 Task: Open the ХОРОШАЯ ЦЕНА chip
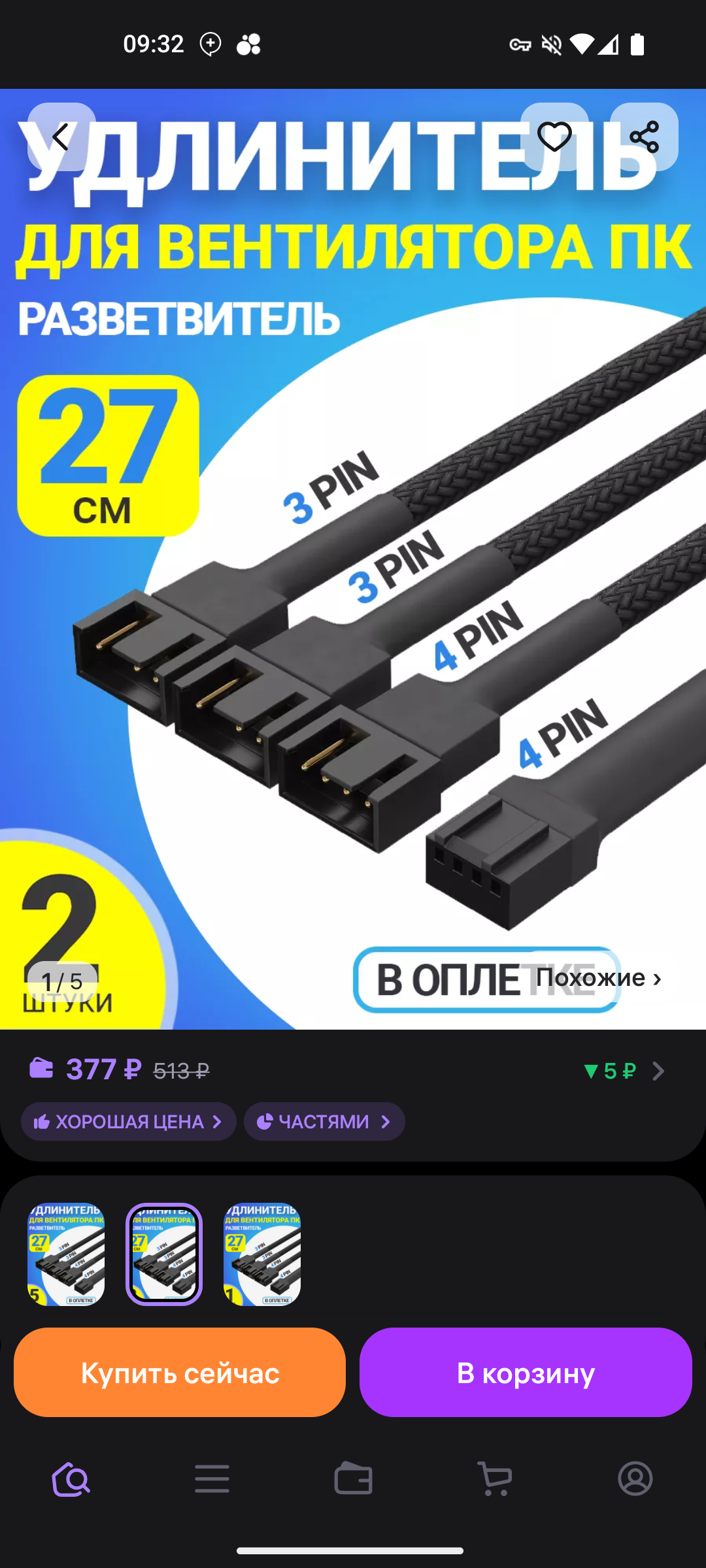click(x=129, y=1122)
